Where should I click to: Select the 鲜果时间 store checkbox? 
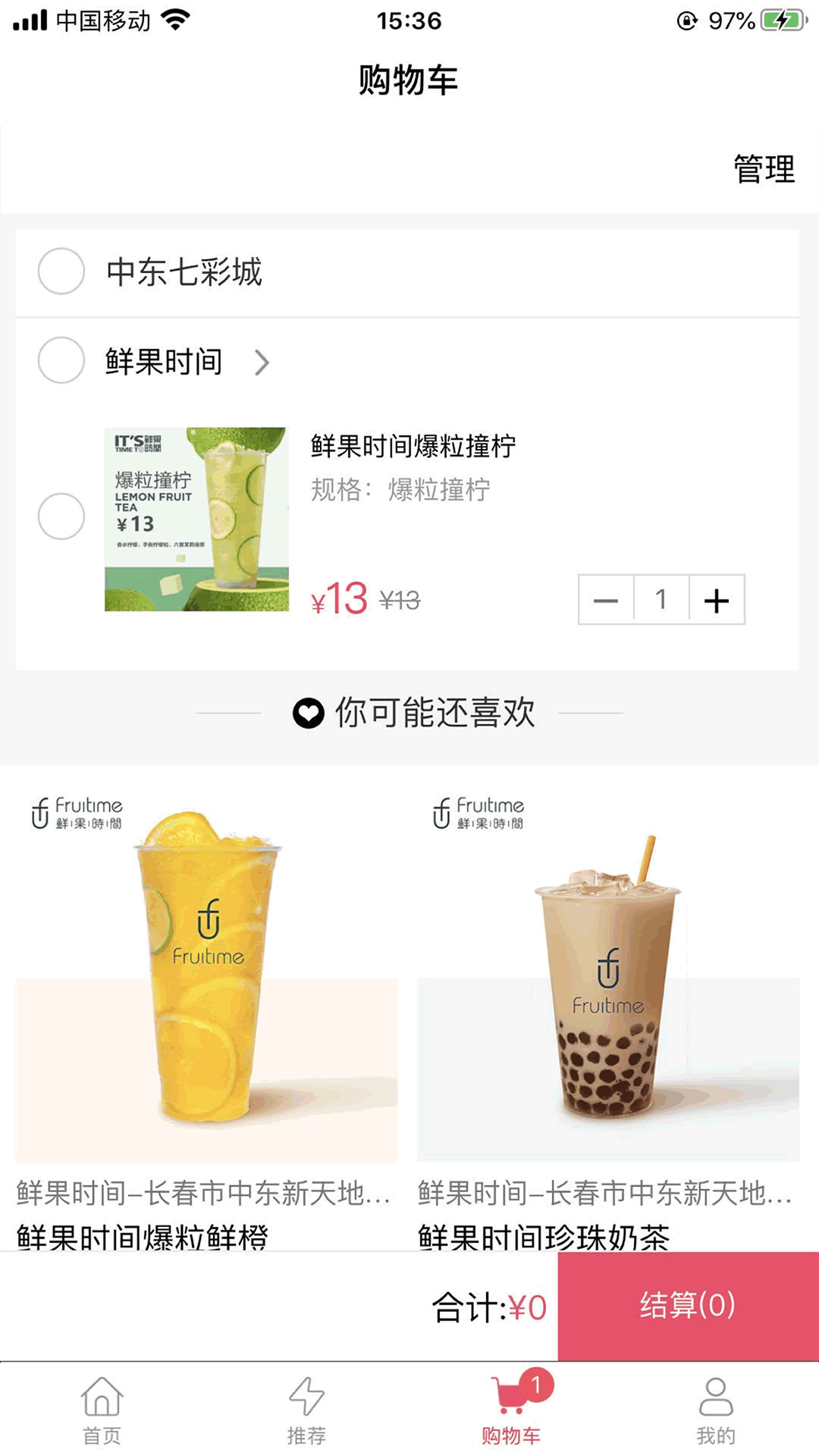[61, 360]
